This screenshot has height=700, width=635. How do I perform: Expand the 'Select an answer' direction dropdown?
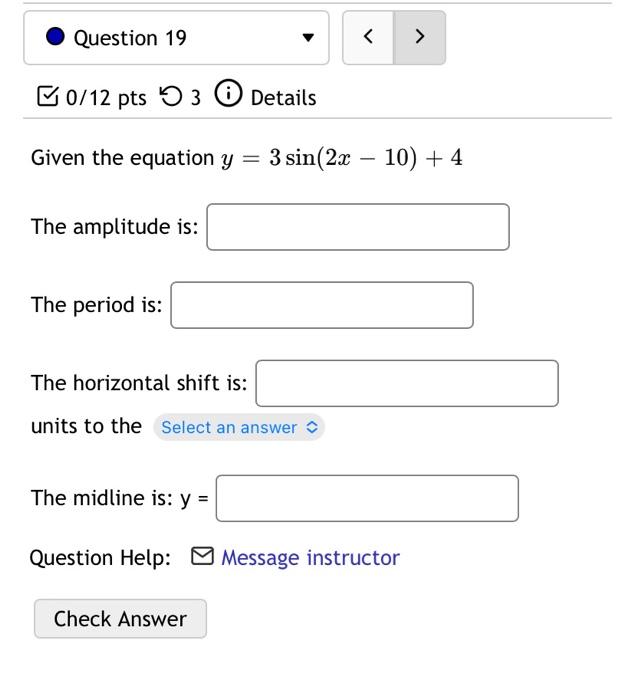[x=239, y=427]
